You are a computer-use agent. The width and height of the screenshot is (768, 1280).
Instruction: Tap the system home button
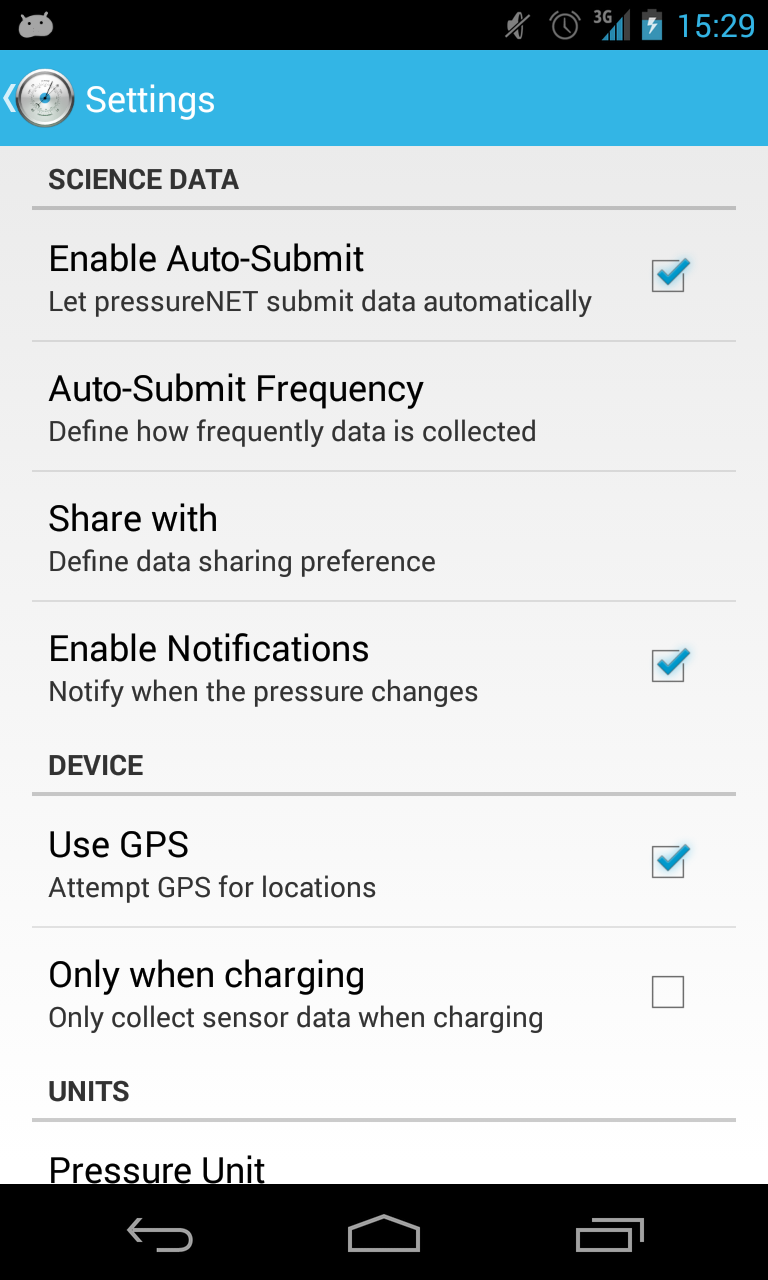point(384,1234)
